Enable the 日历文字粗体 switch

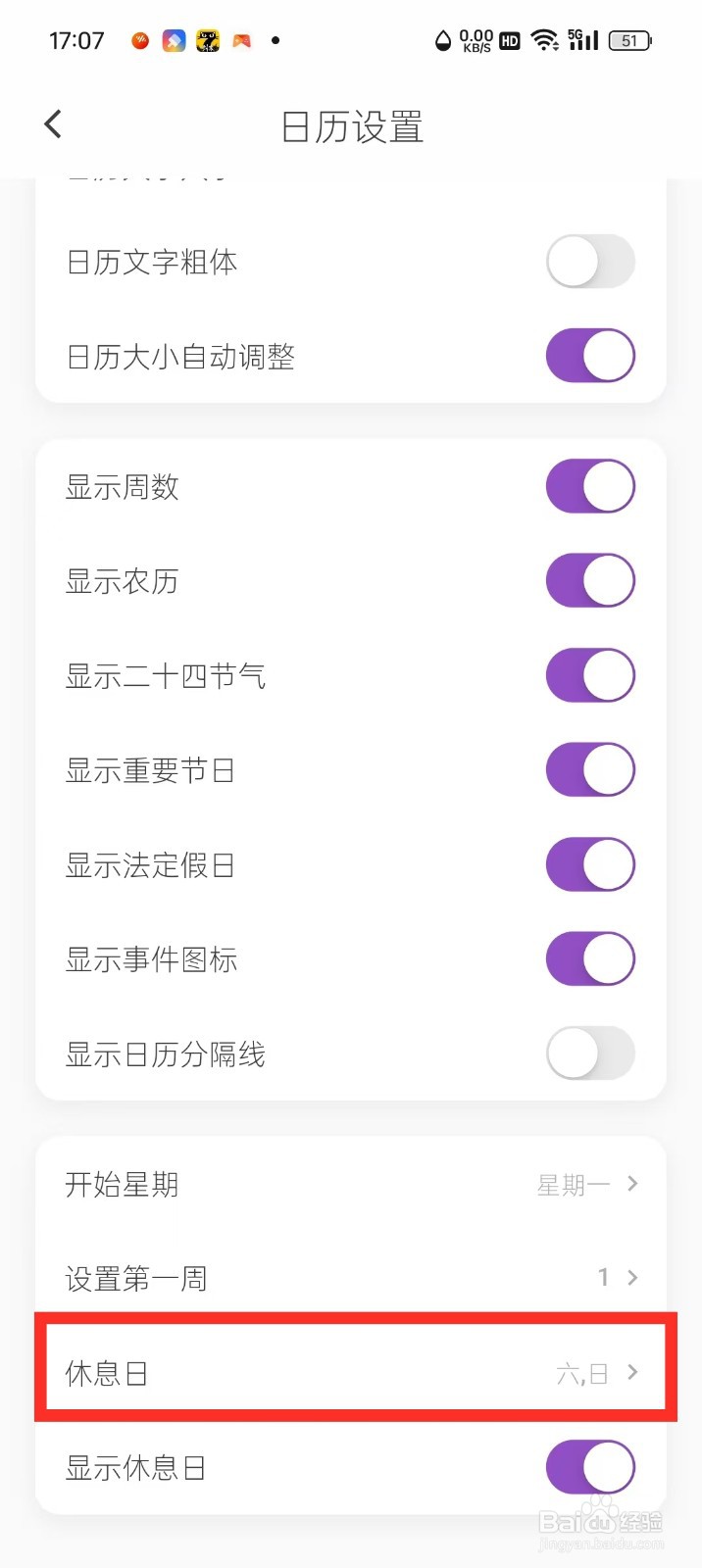point(590,262)
